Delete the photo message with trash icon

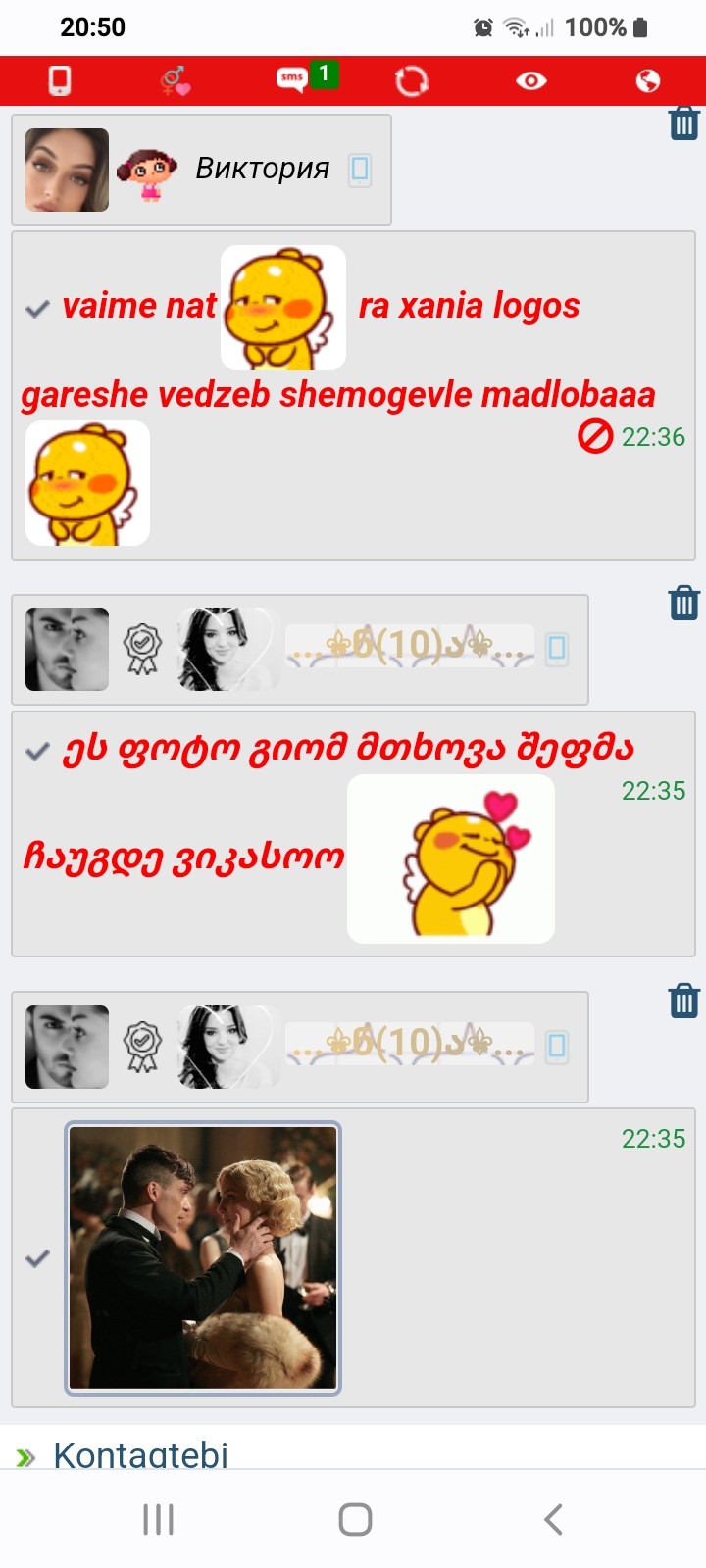coord(683,1001)
